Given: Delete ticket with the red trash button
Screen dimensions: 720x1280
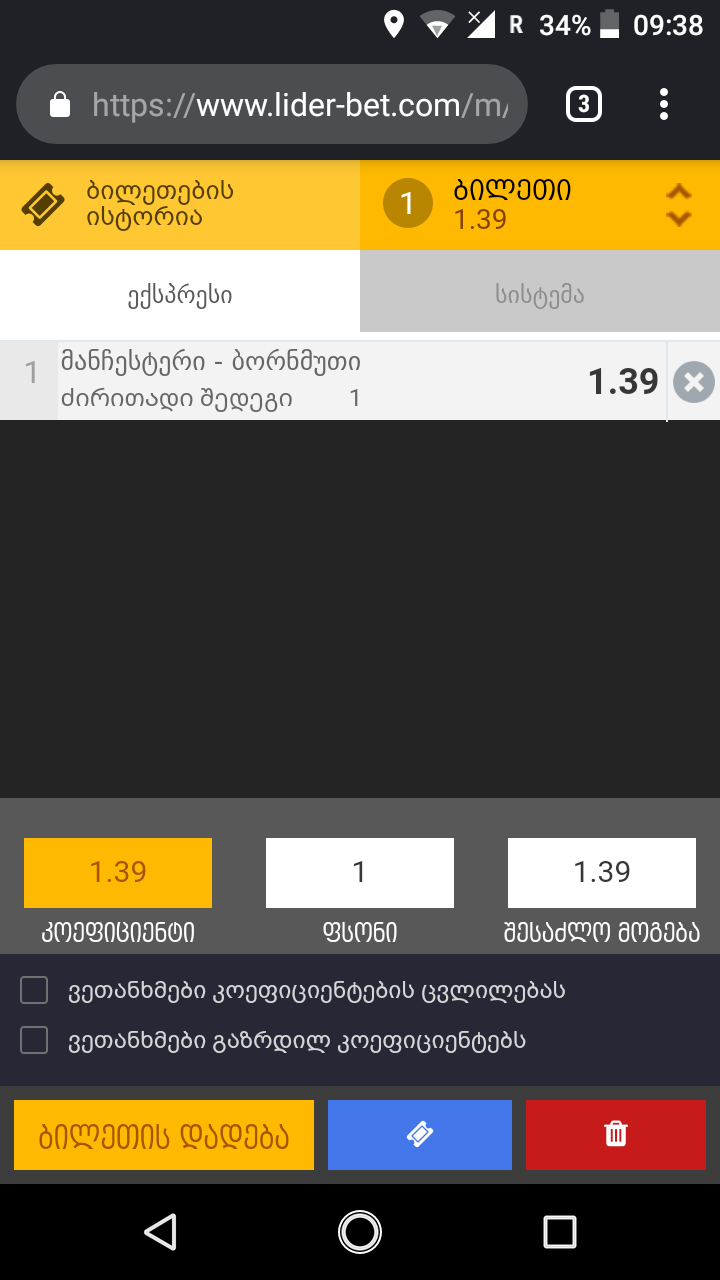Looking at the screenshot, I should click(x=616, y=1135).
